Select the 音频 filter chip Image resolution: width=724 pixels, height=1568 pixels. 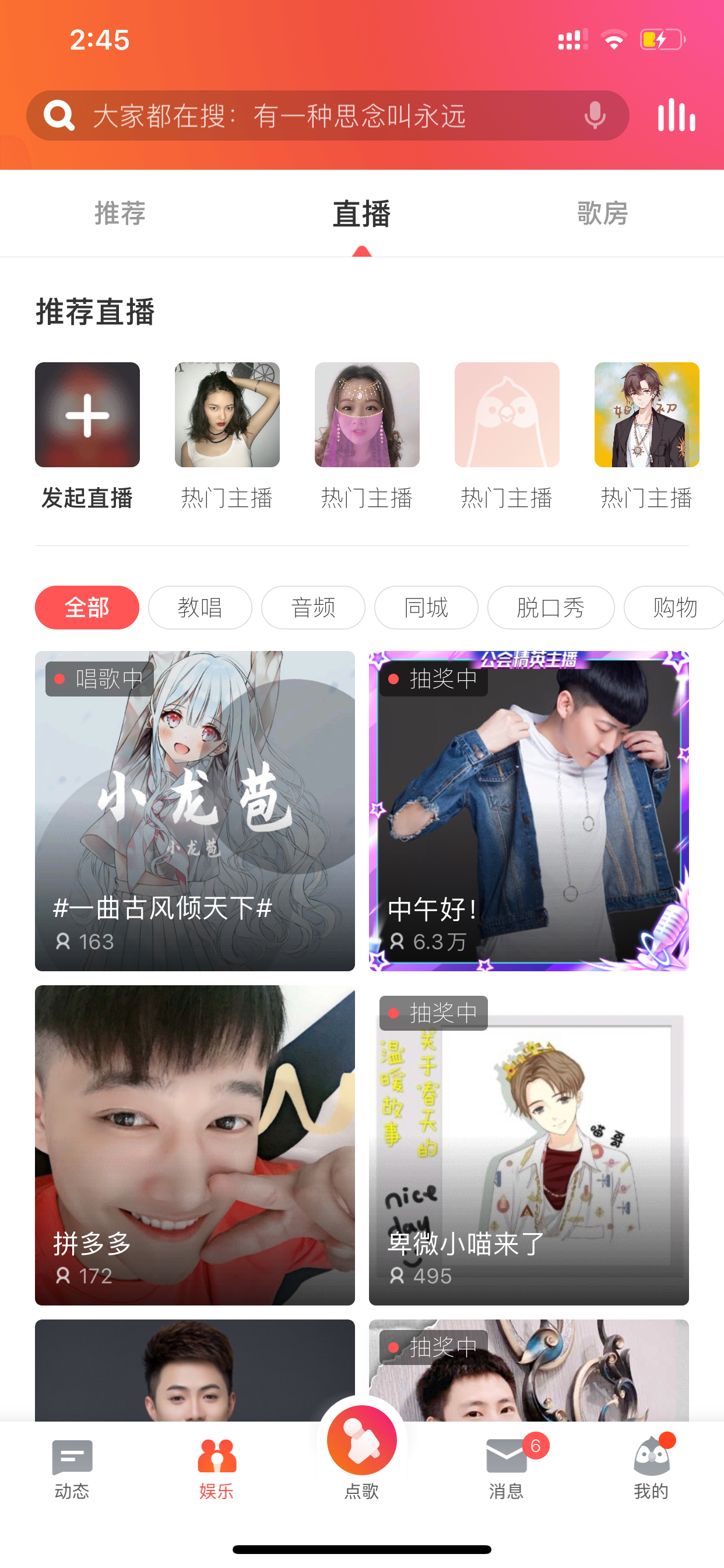(x=314, y=607)
